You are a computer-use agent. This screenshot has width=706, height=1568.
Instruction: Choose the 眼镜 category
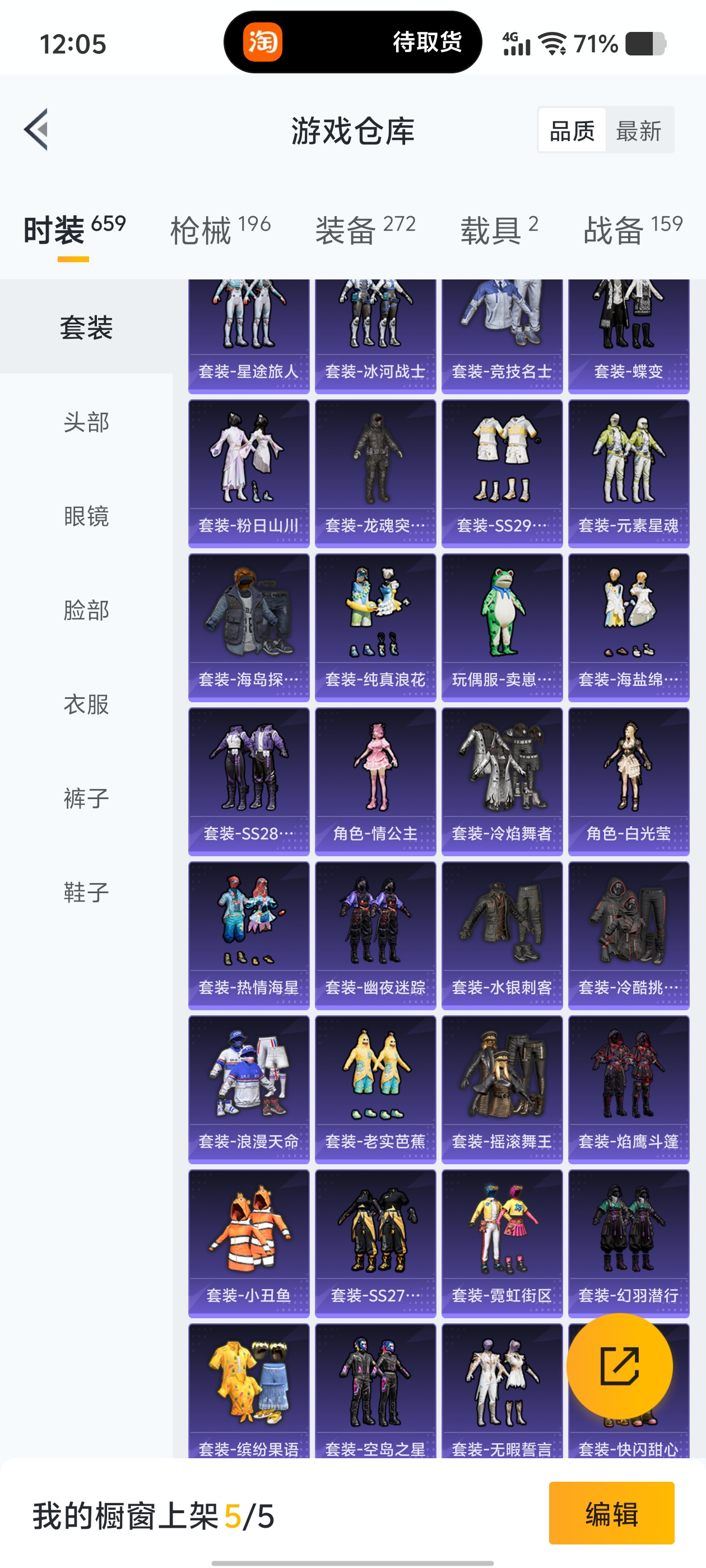(x=86, y=516)
